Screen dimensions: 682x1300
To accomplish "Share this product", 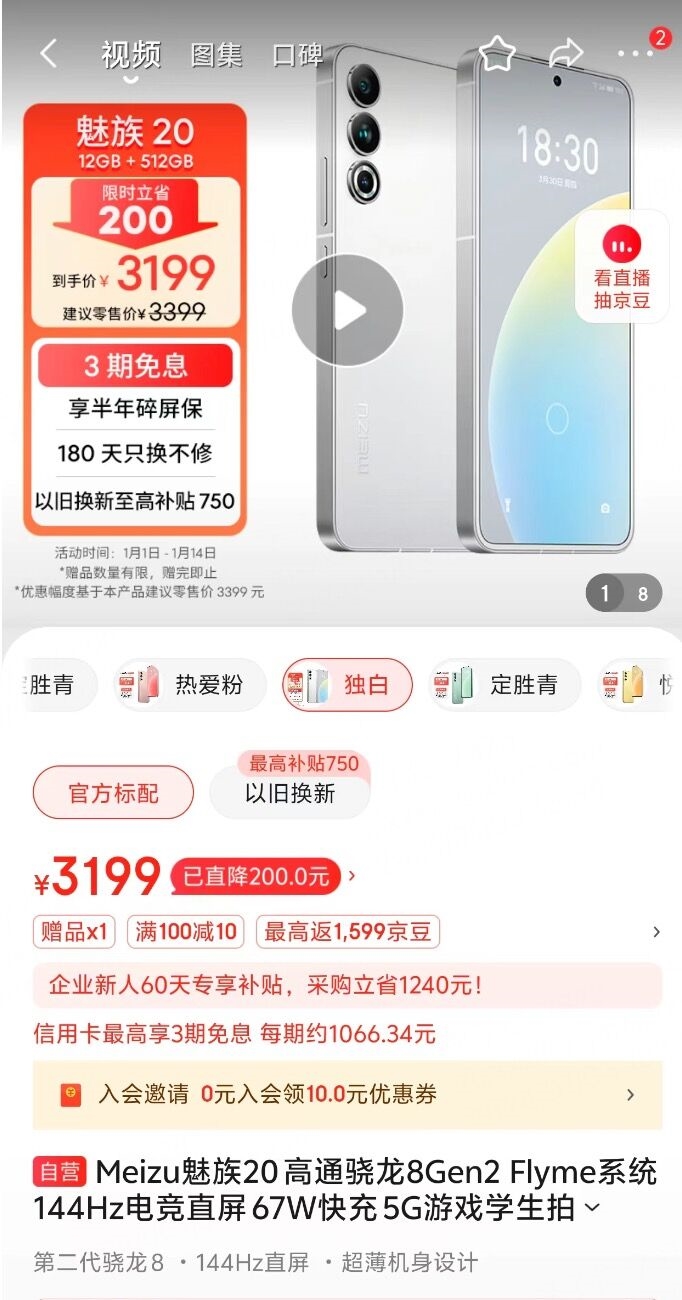I will click(x=566, y=54).
